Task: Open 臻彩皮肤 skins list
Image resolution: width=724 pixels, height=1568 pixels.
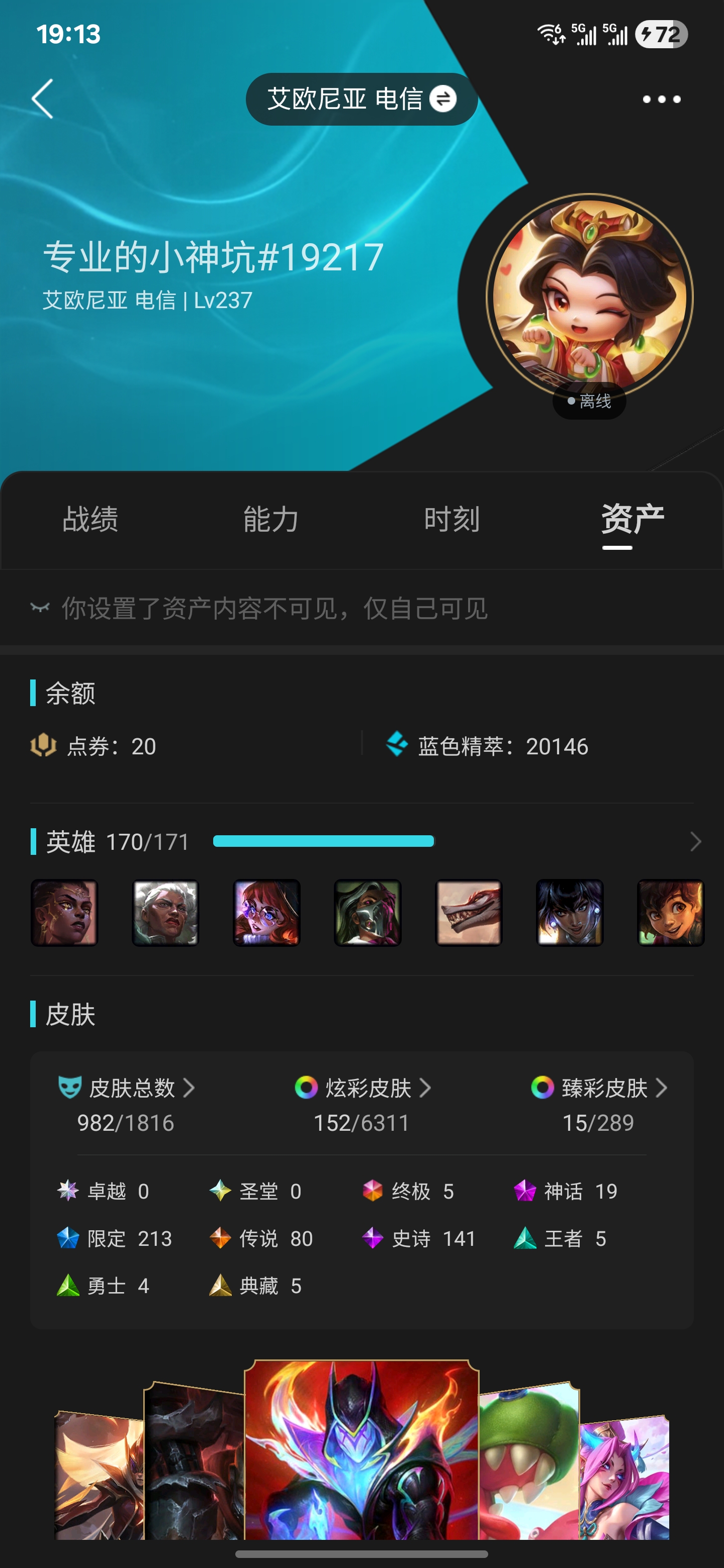Action: pyautogui.click(x=599, y=1104)
